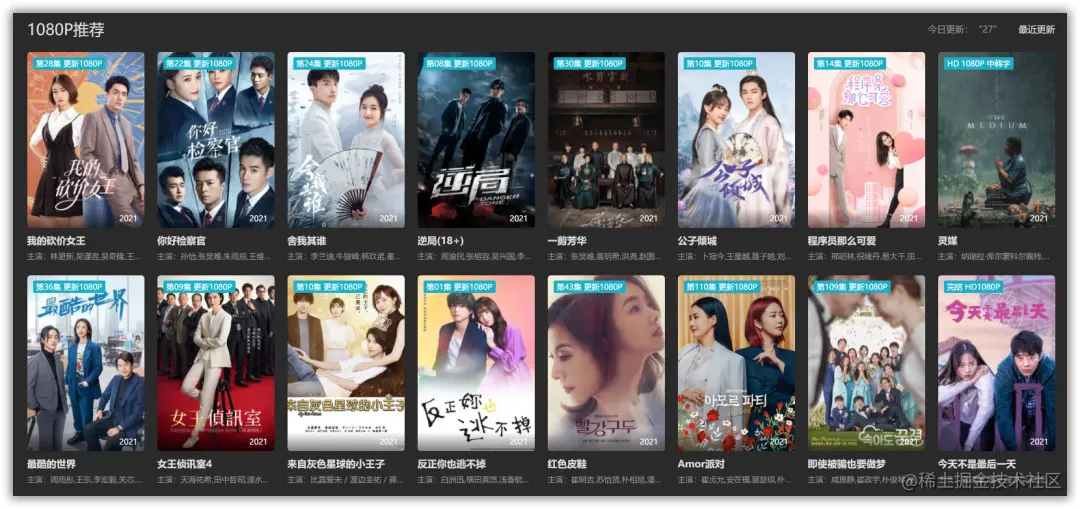Open the Amor派对 series card
Viewport: 1080px width, 509px height.
(x=736, y=363)
